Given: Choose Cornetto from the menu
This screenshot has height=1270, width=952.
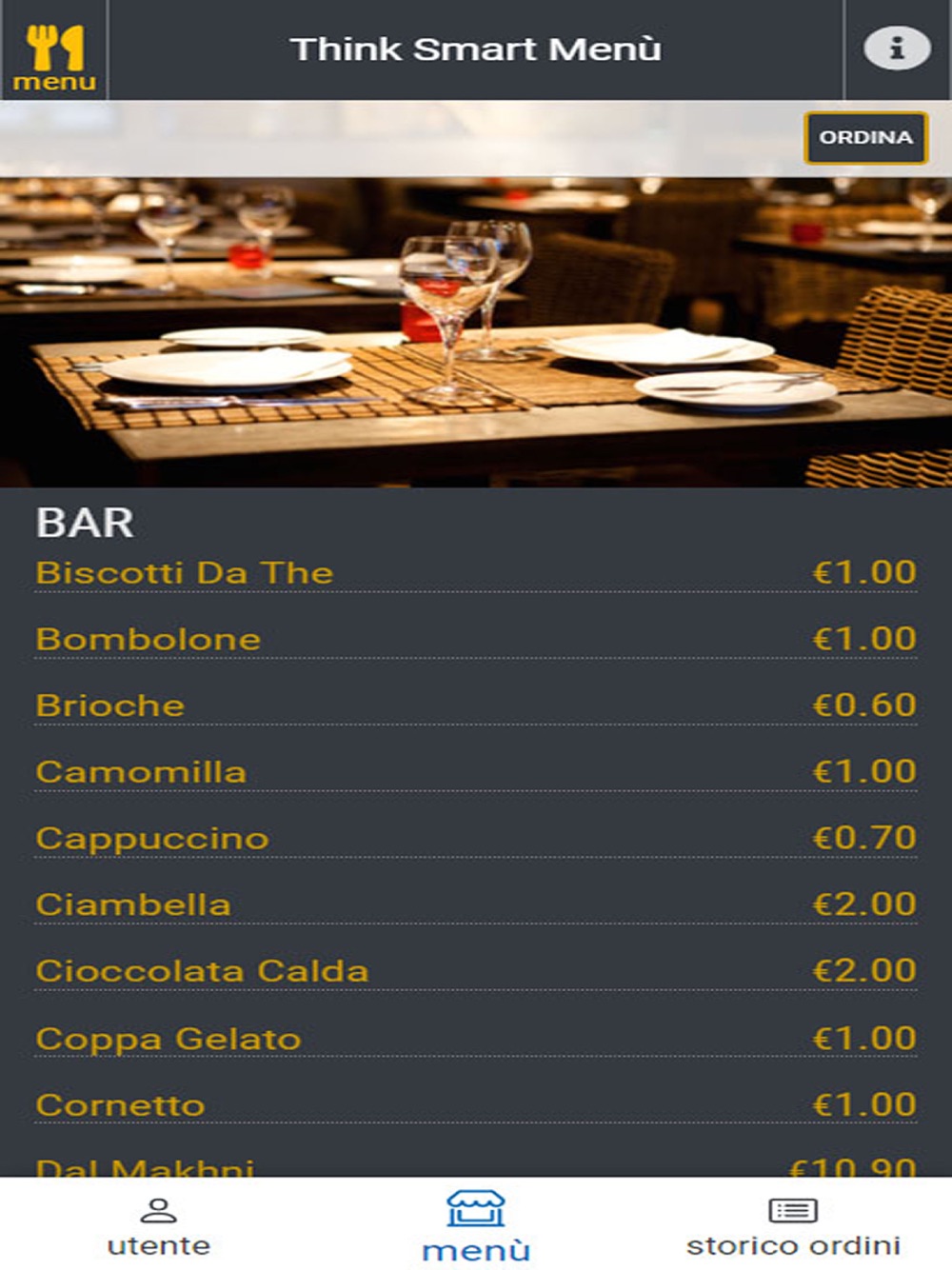Looking at the screenshot, I should [x=121, y=1105].
